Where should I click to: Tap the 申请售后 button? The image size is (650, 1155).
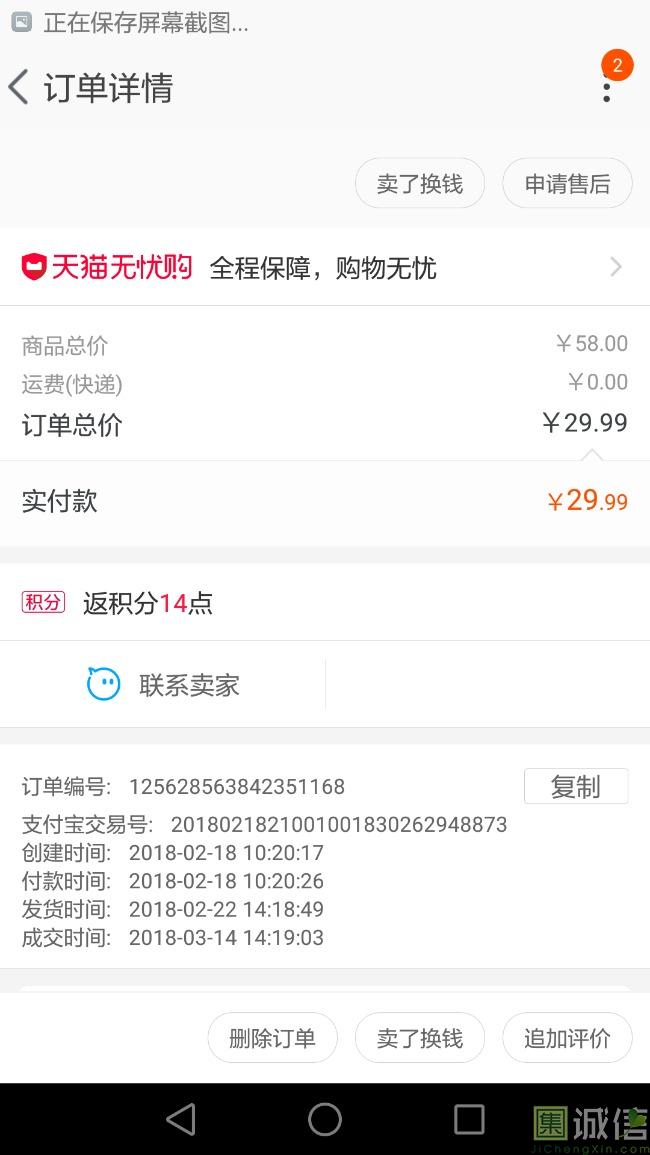567,183
